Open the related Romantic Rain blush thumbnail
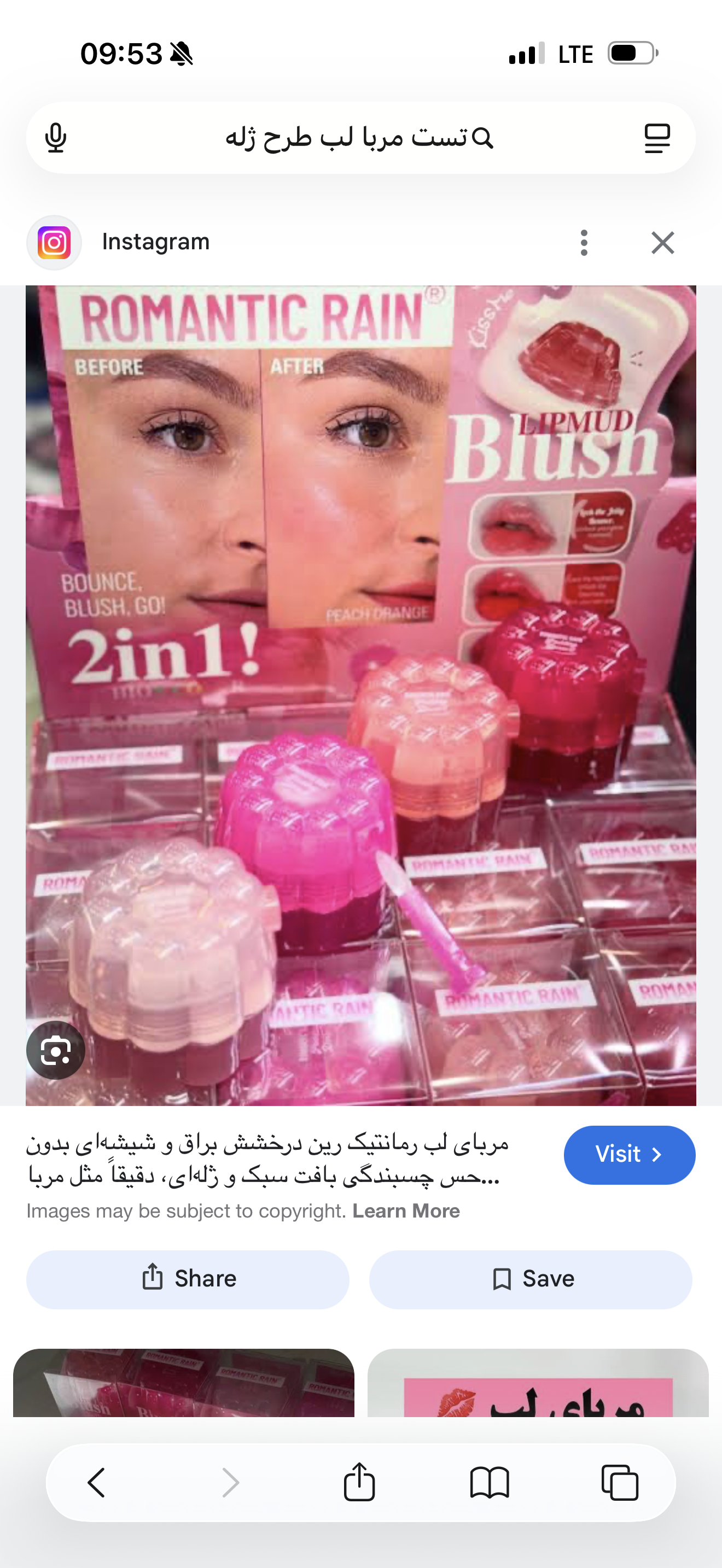The height and width of the screenshot is (1568, 722). tap(183, 1383)
